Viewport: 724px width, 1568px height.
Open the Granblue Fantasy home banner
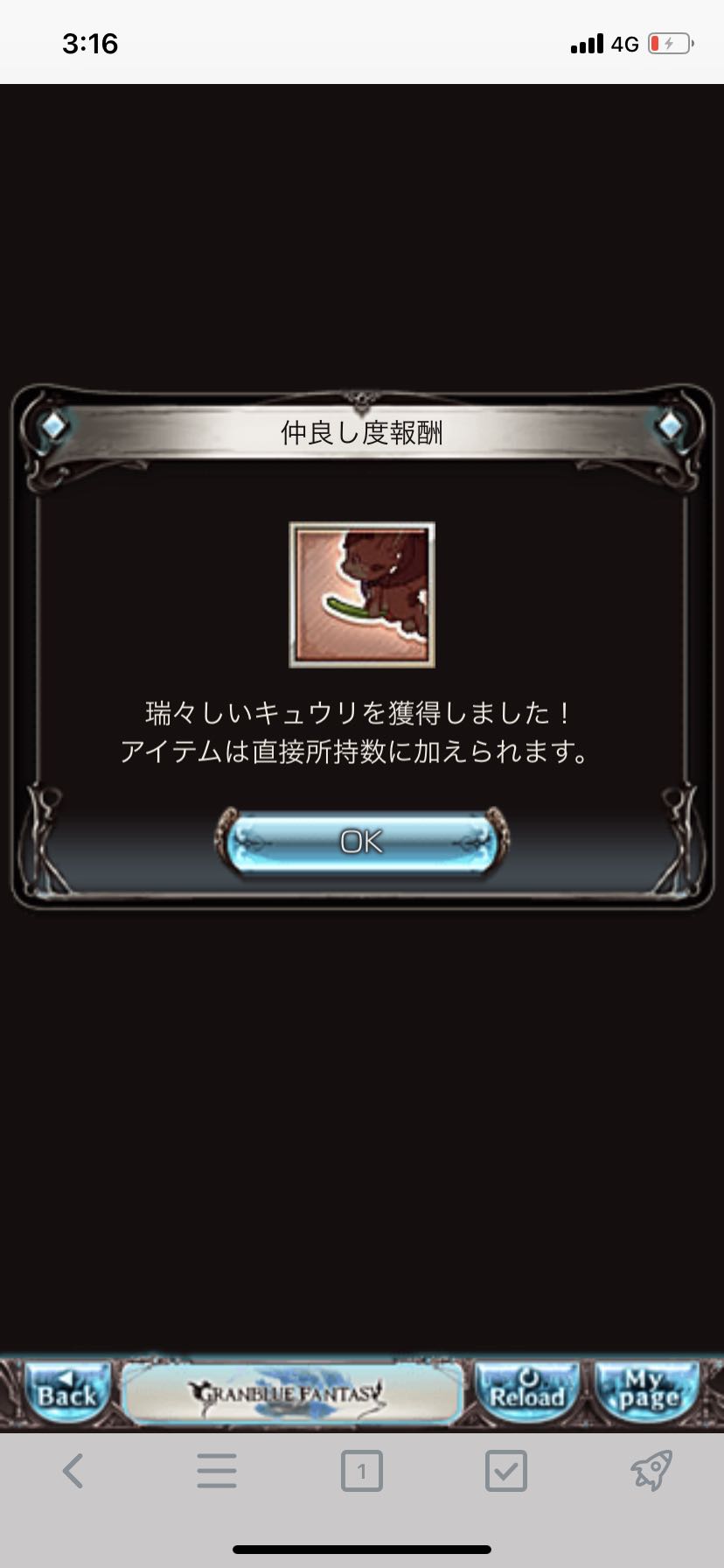[292, 1391]
